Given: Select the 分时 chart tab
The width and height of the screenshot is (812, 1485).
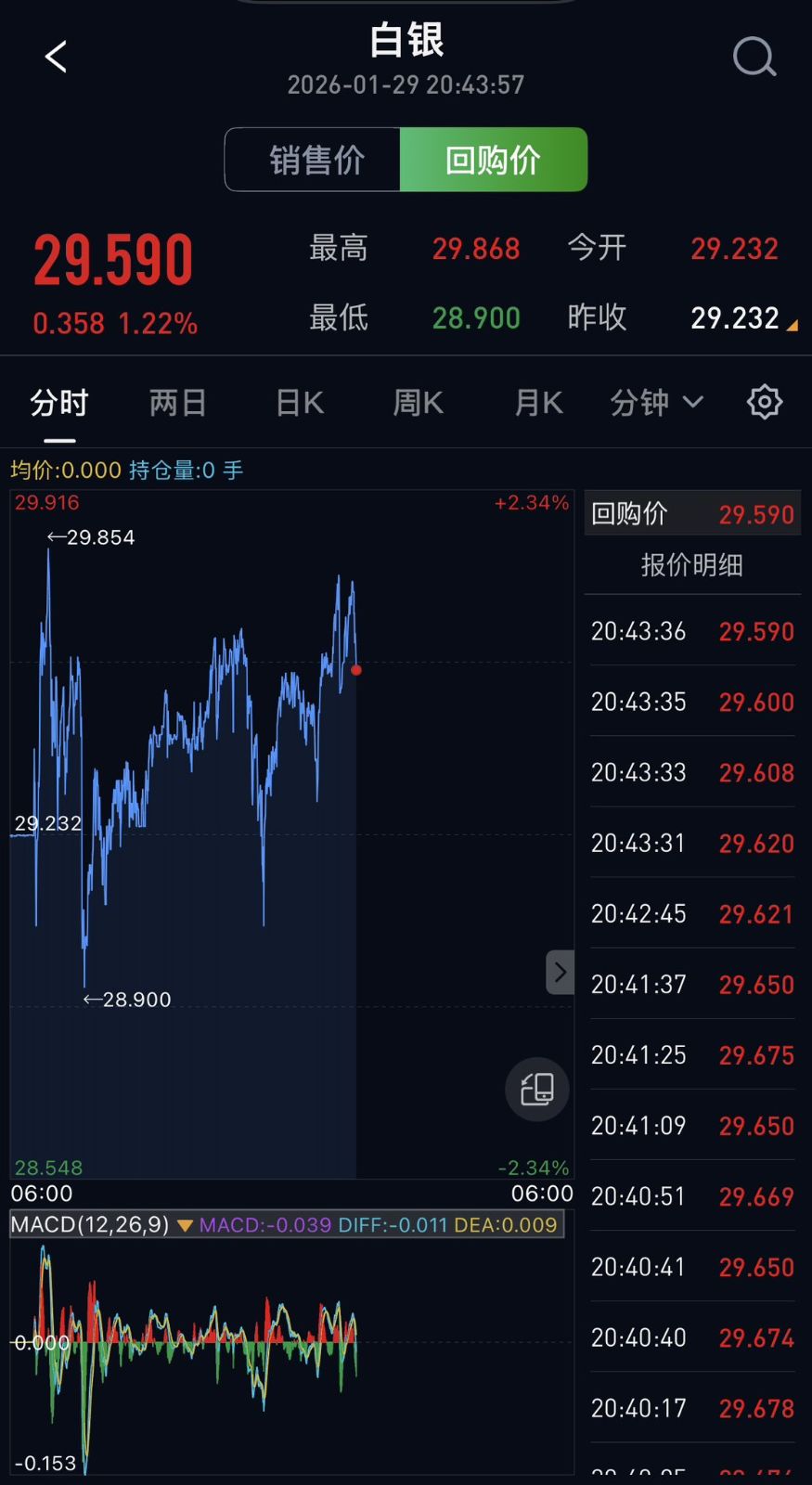Looking at the screenshot, I should pos(59,403).
